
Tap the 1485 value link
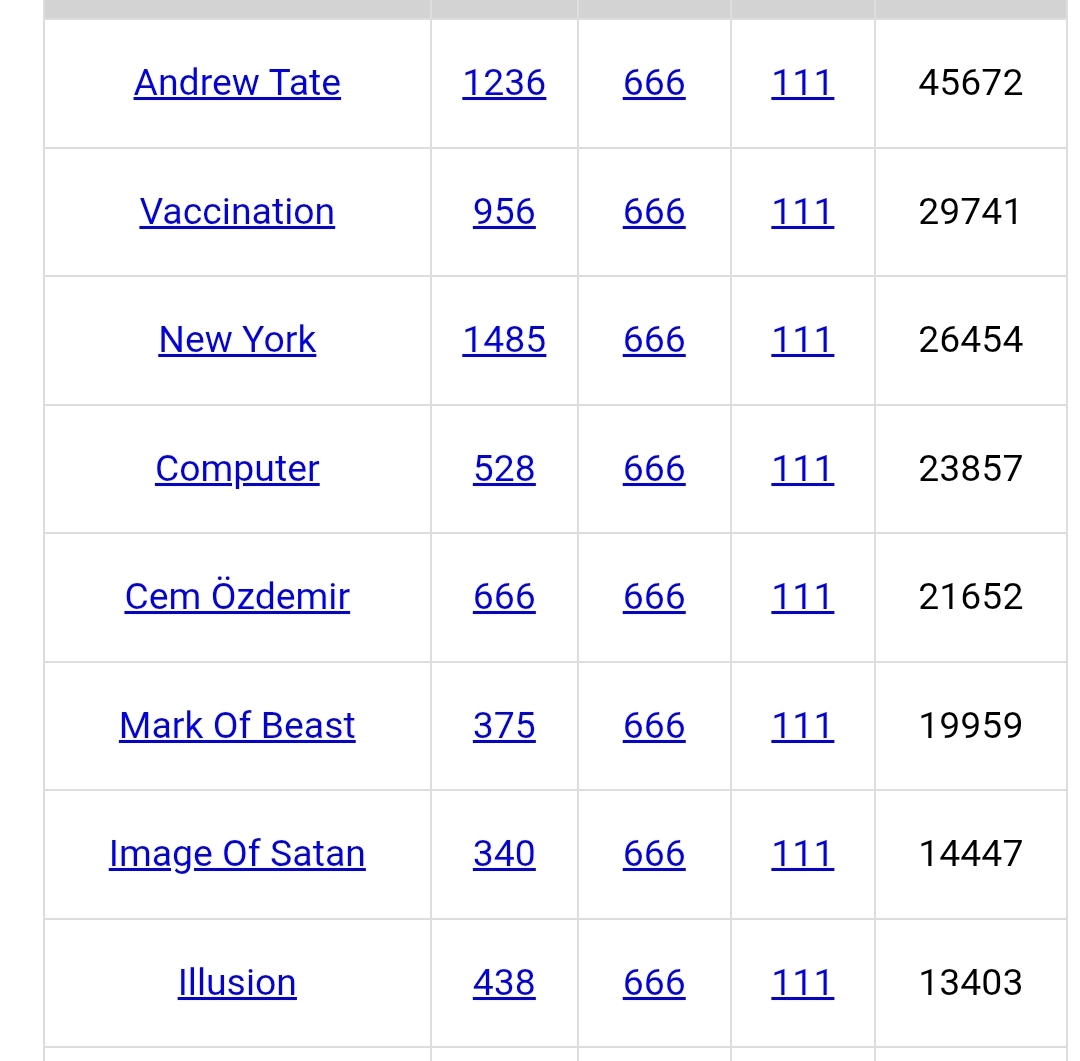(504, 340)
